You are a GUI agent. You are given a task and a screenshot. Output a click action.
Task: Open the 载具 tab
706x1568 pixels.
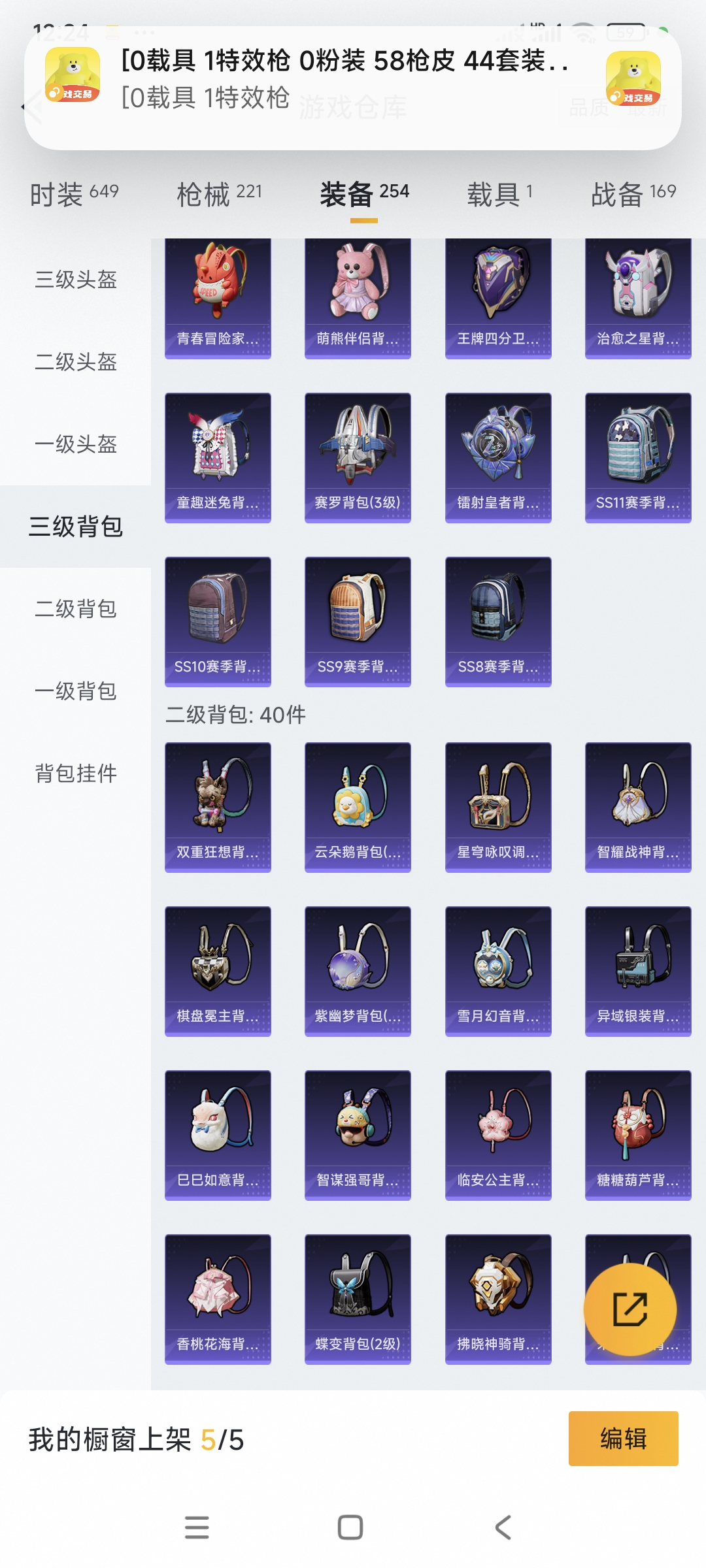point(499,194)
